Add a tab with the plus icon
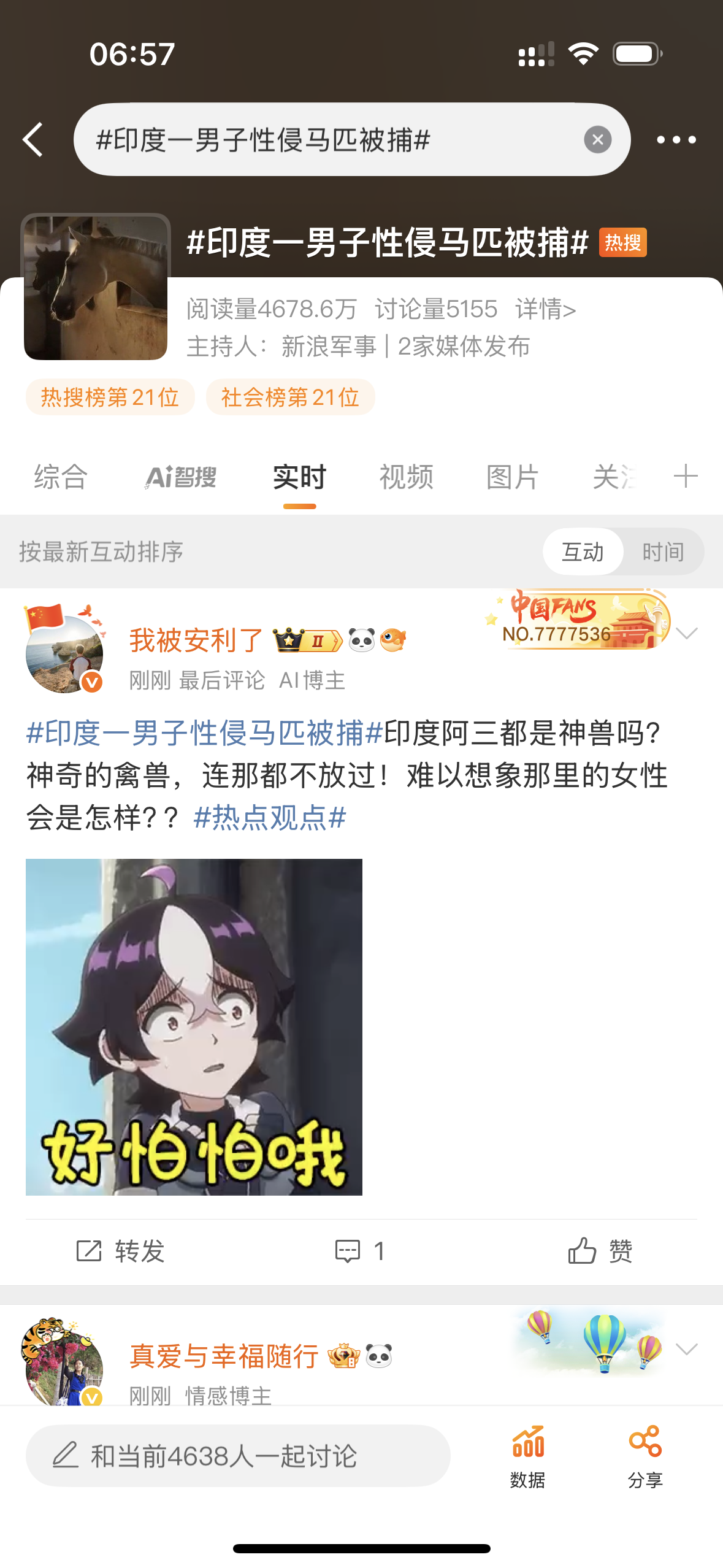The height and width of the screenshot is (1568, 723). (686, 476)
